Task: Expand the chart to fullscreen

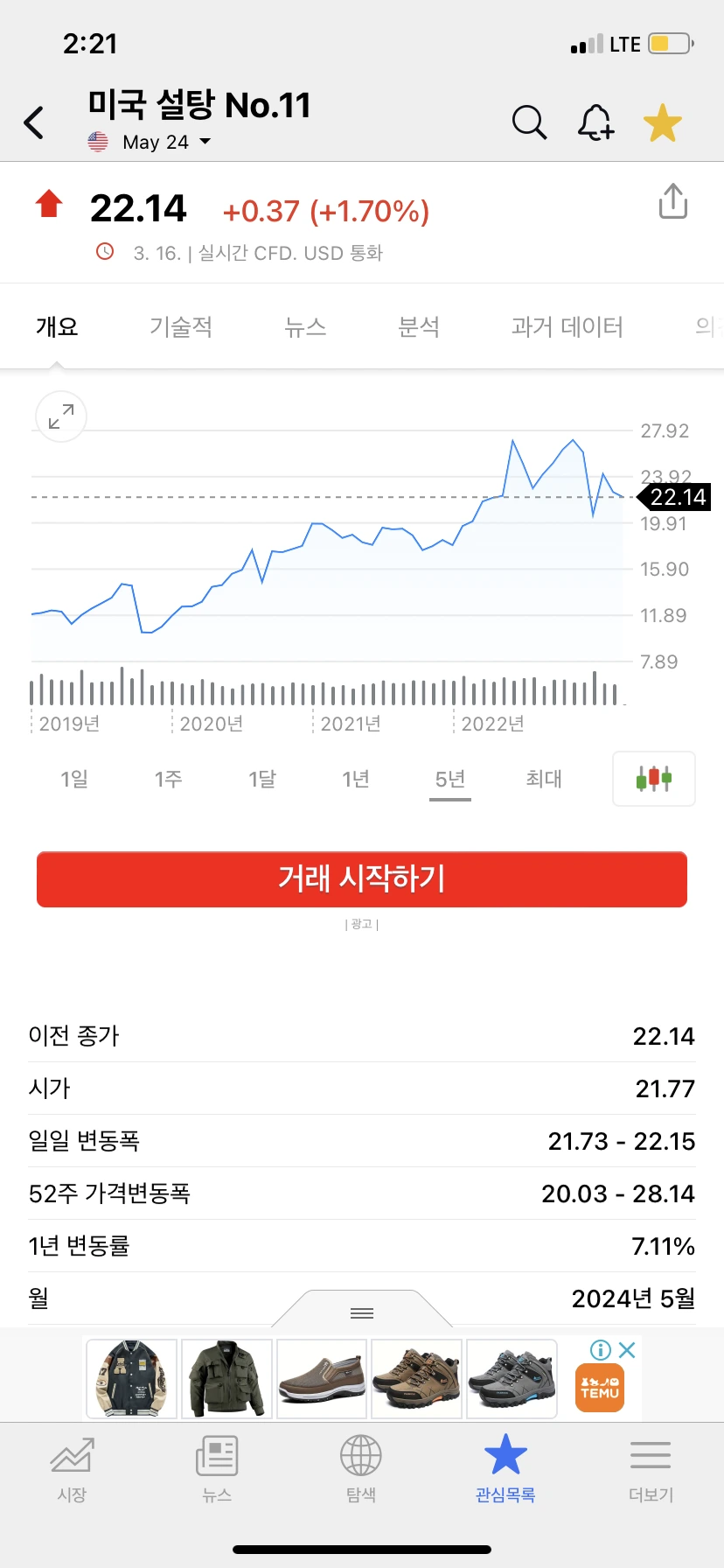Action: tap(59, 416)
